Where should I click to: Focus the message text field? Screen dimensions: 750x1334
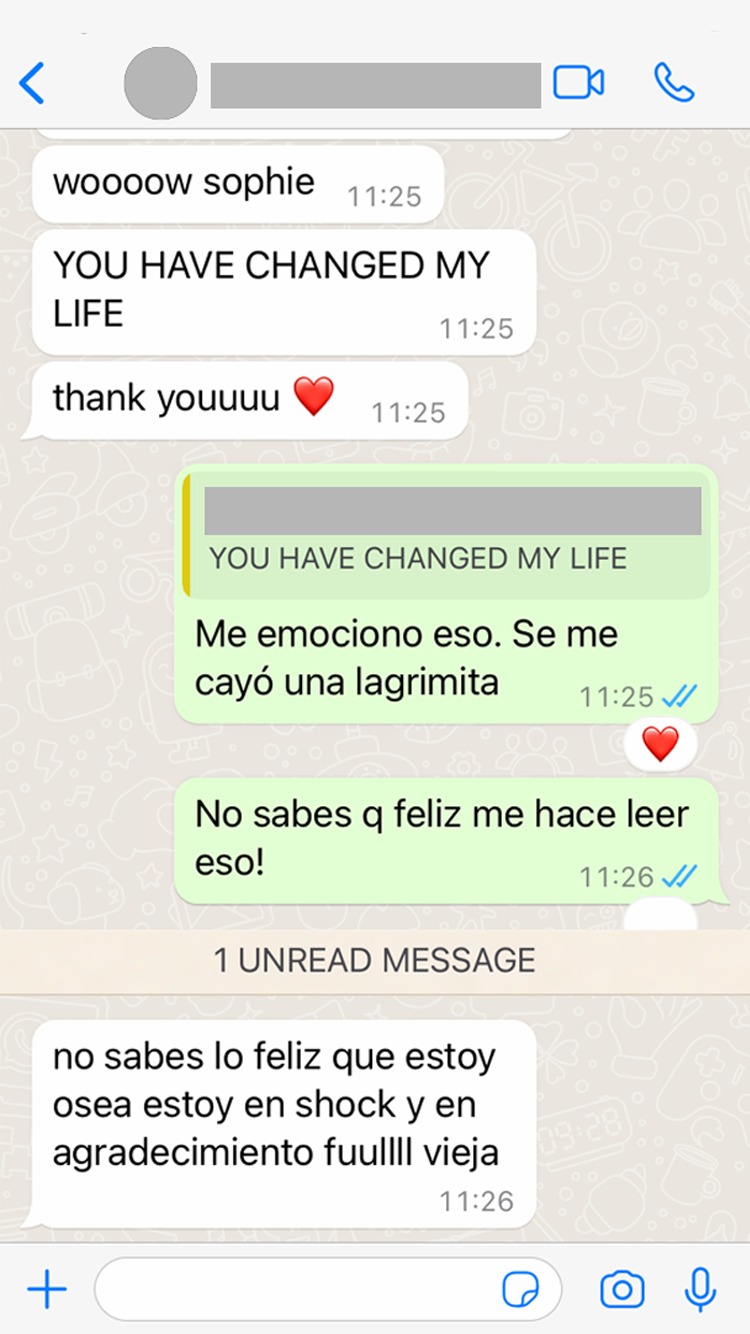300,1290
